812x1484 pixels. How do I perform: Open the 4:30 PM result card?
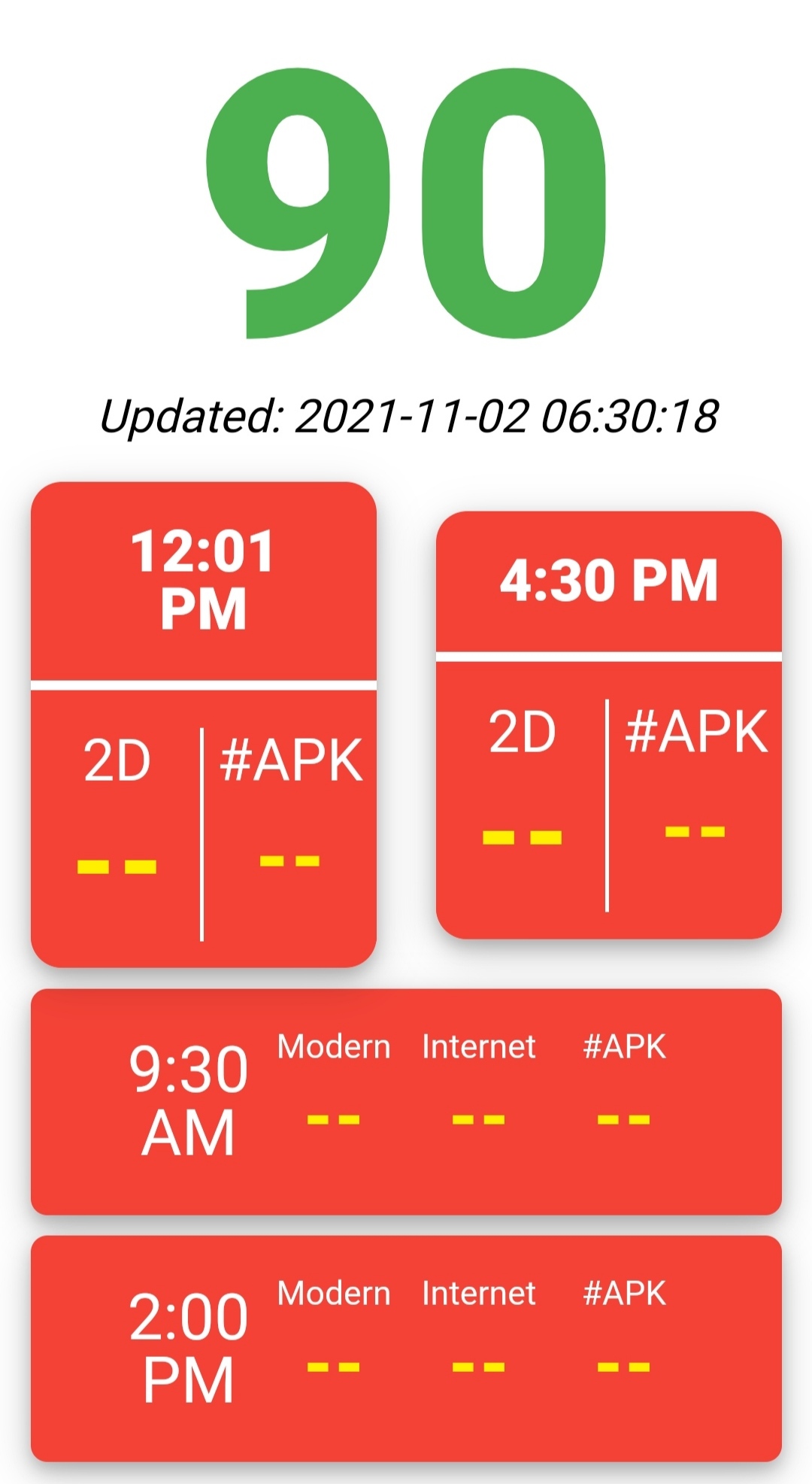click(609, 725)
